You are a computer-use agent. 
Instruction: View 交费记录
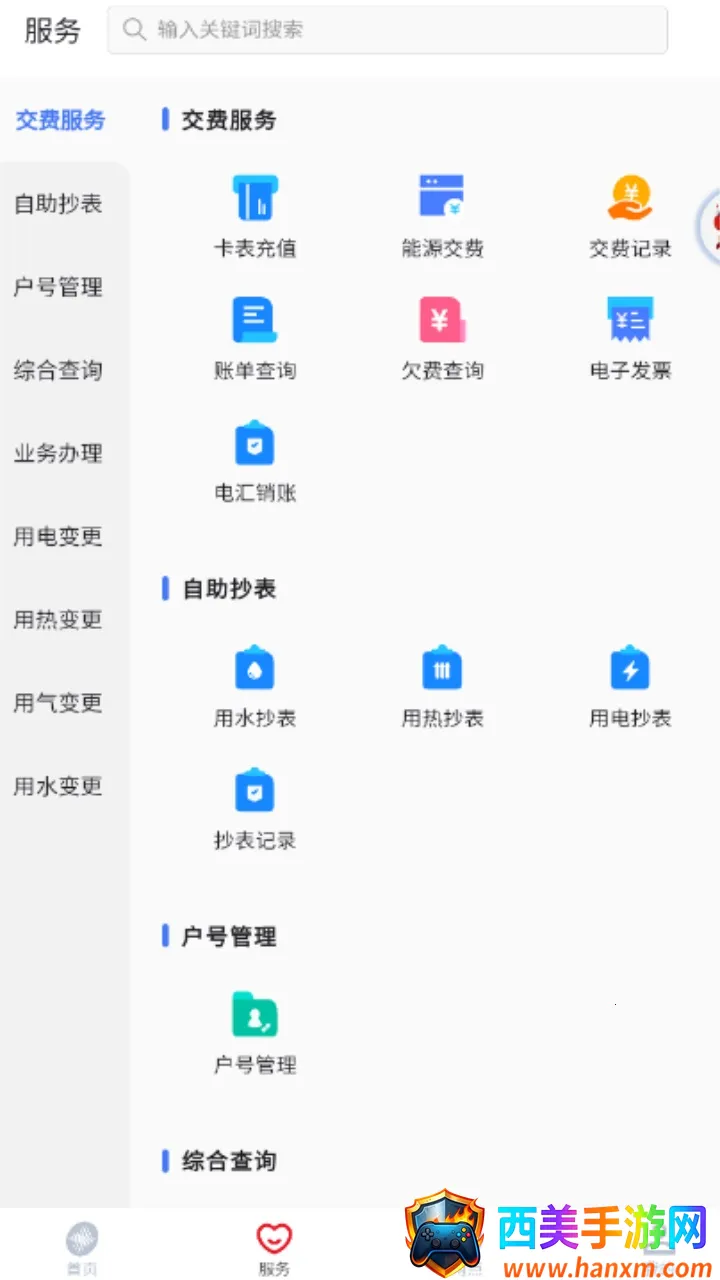click(x=630, y=215)
